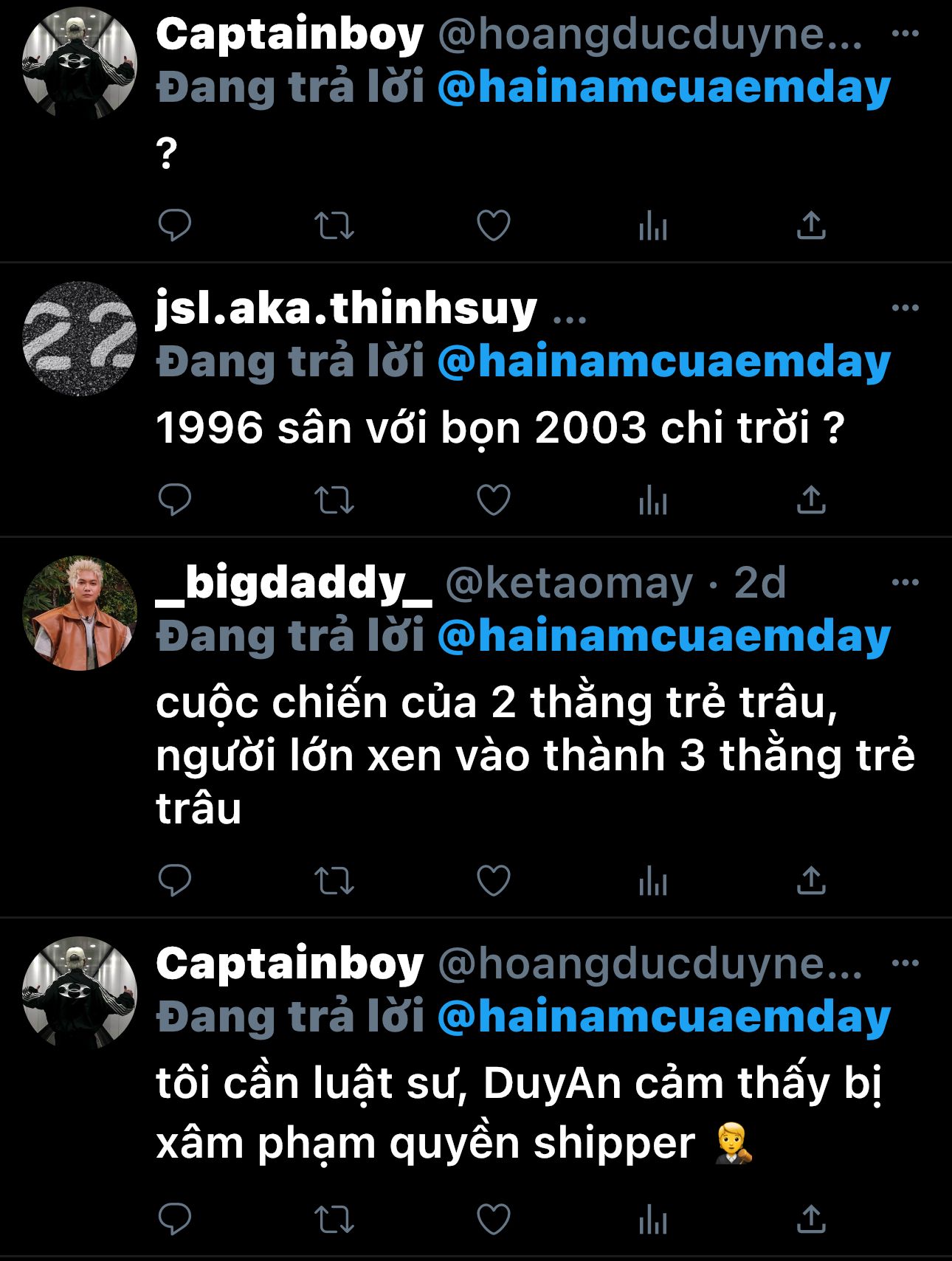Like Captainboy's '?' reply
Screen dimensions: 952x1261
pos(493,226)
